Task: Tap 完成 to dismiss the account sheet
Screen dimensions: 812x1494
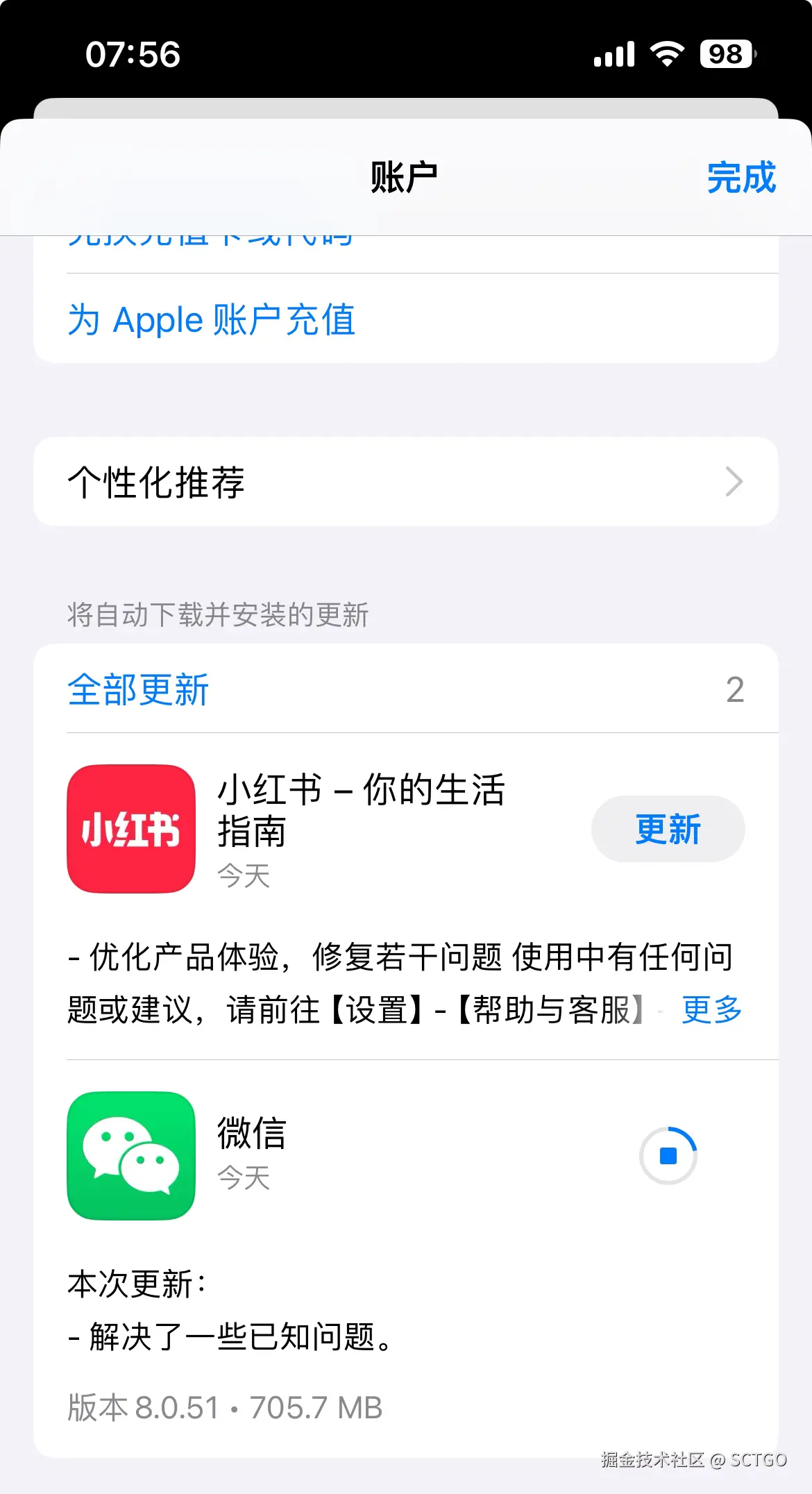Action: point(740,178)
